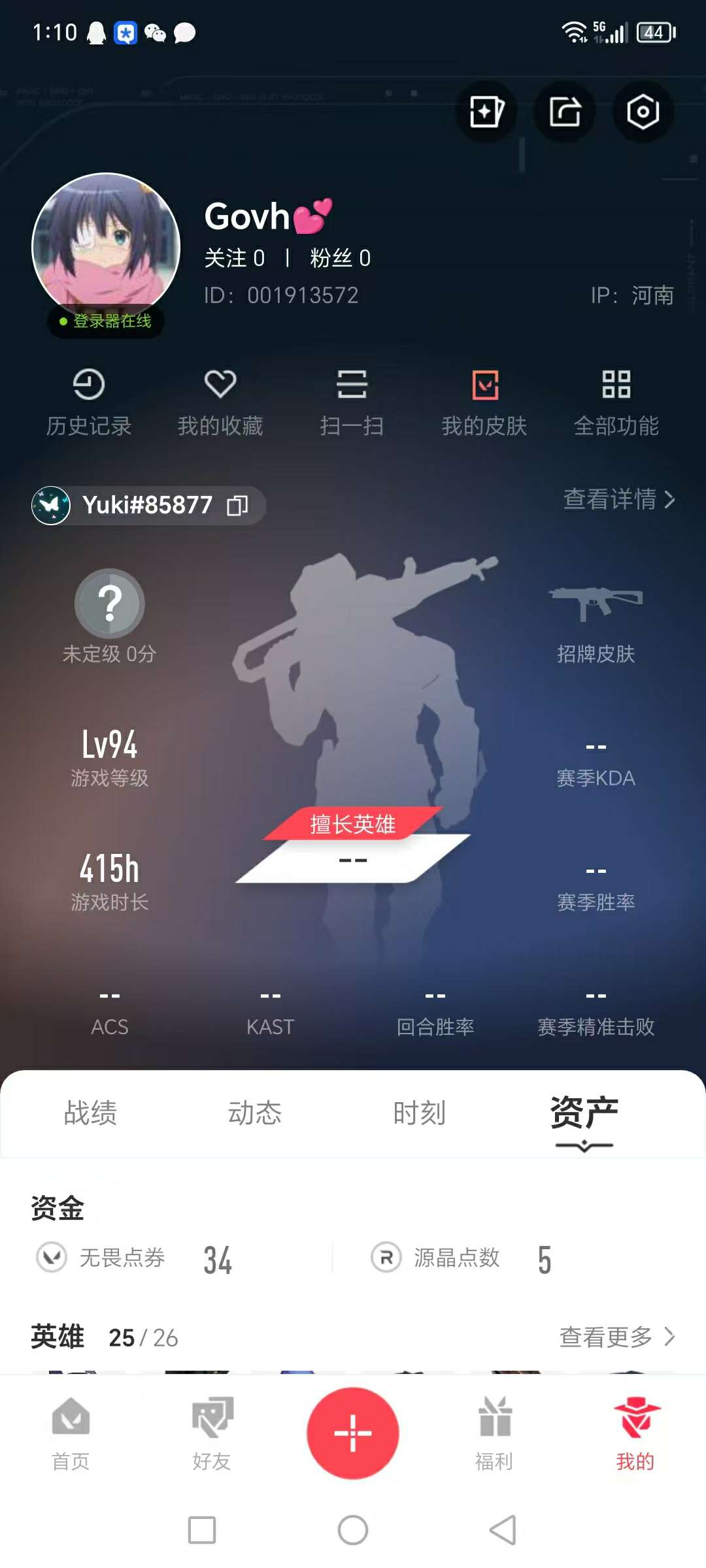Screen dimensions: 706x1568
Task: Share the profile page
Action: [565, 112]
